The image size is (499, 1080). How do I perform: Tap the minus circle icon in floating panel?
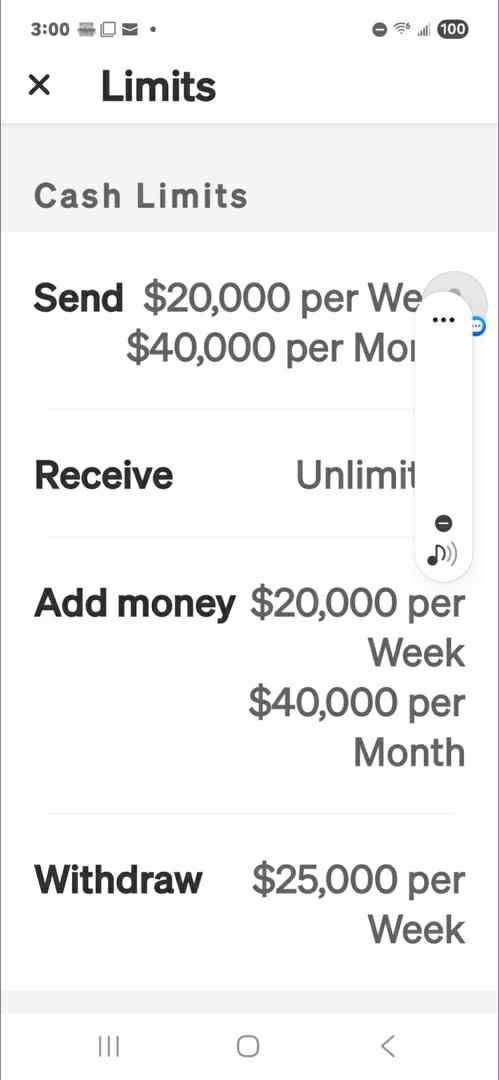click(x=445, y=523)
